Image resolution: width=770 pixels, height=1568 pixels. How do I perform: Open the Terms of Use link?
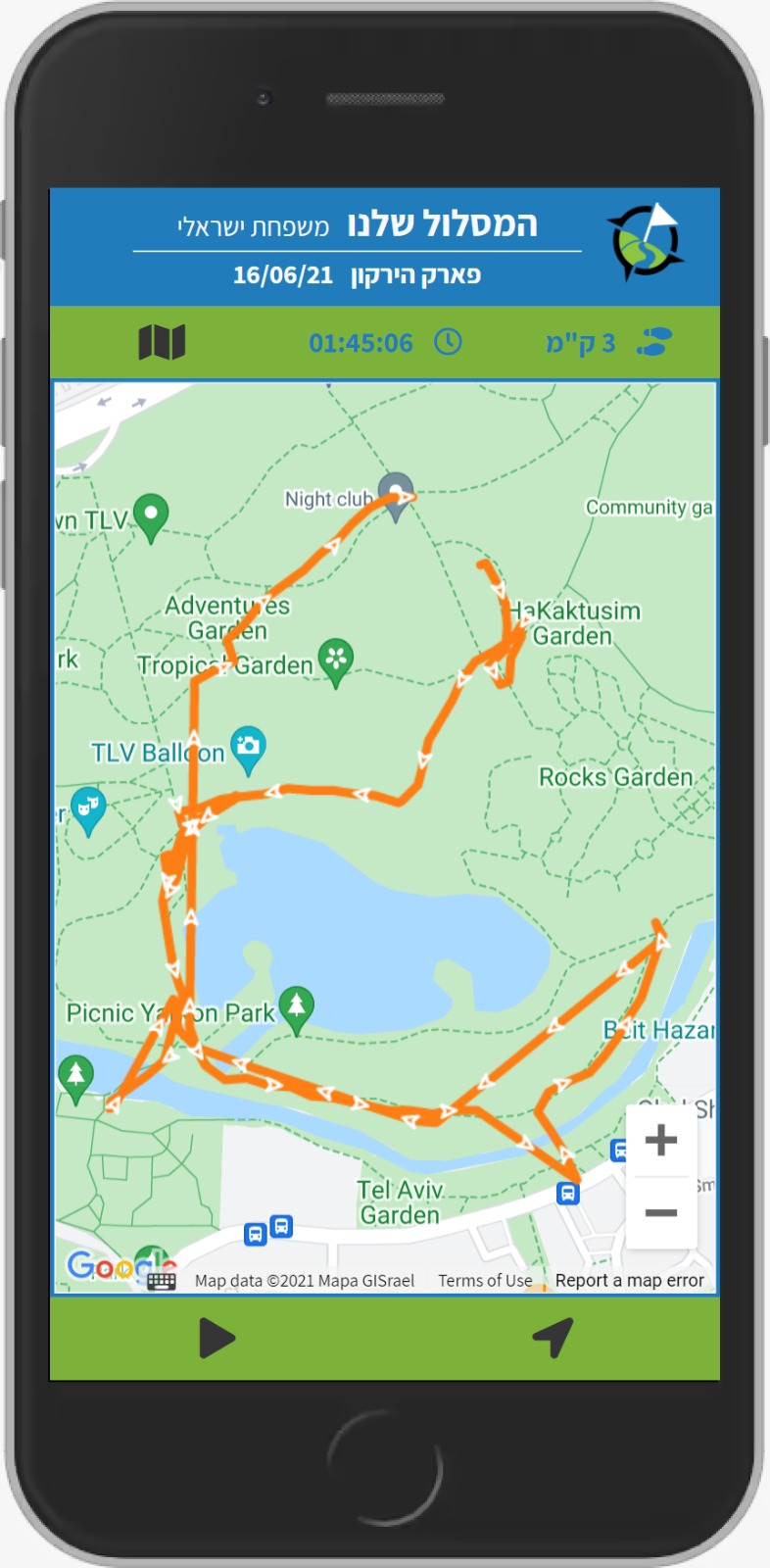point(485,1281)
